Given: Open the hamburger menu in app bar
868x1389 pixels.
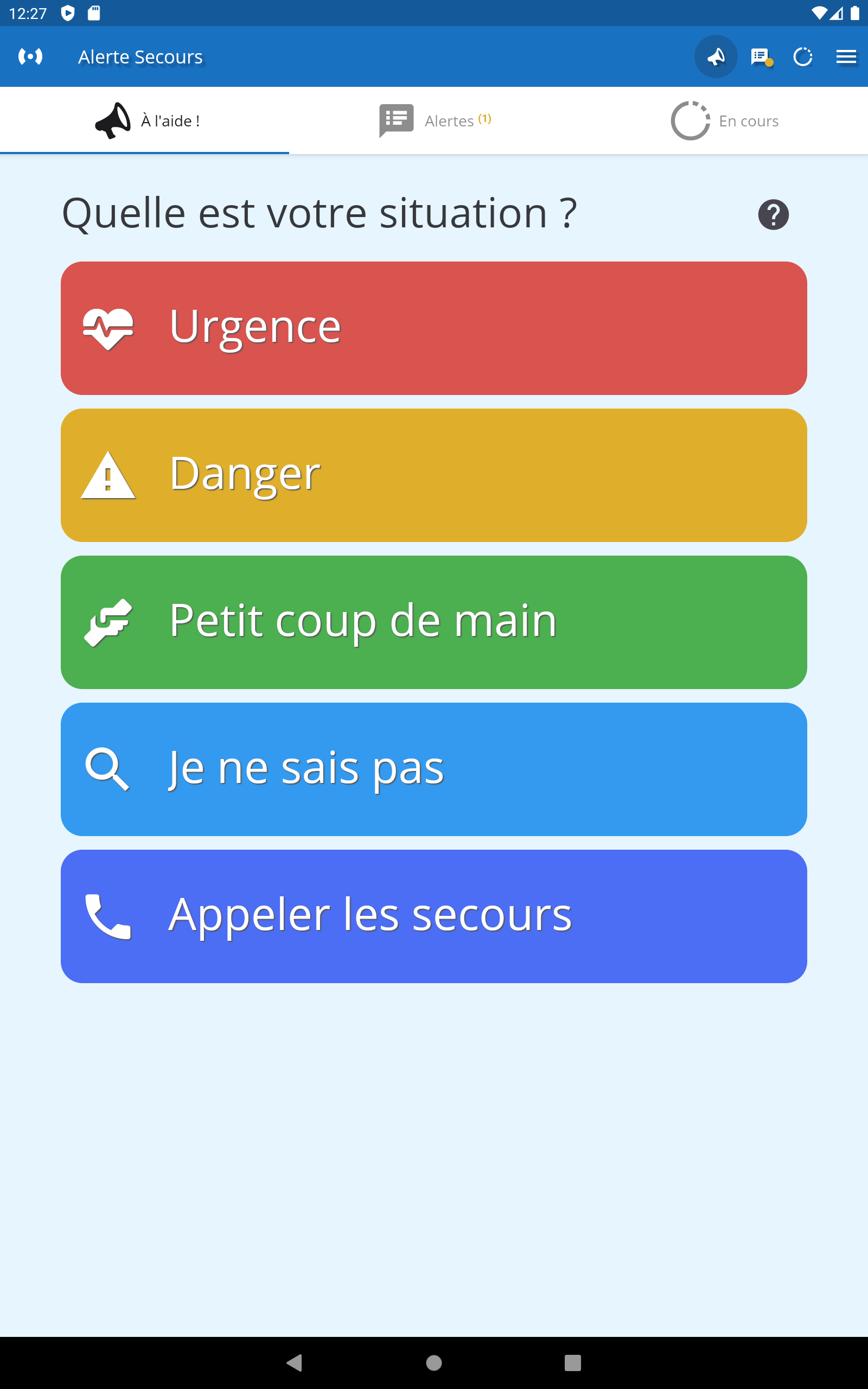Looking at the screenshot, I should [x=846, y=57].
